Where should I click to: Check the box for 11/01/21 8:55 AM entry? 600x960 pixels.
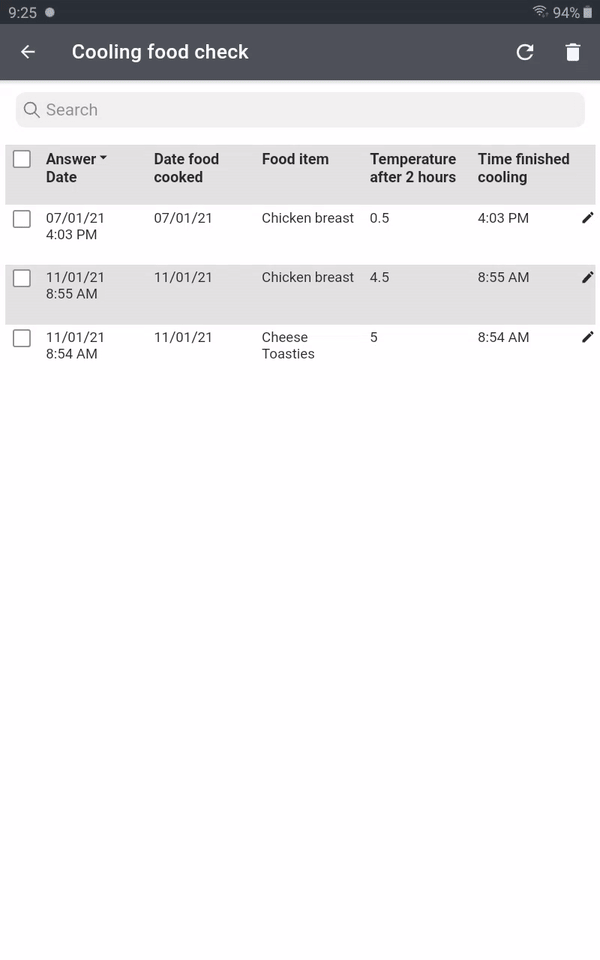coord(22,278)
